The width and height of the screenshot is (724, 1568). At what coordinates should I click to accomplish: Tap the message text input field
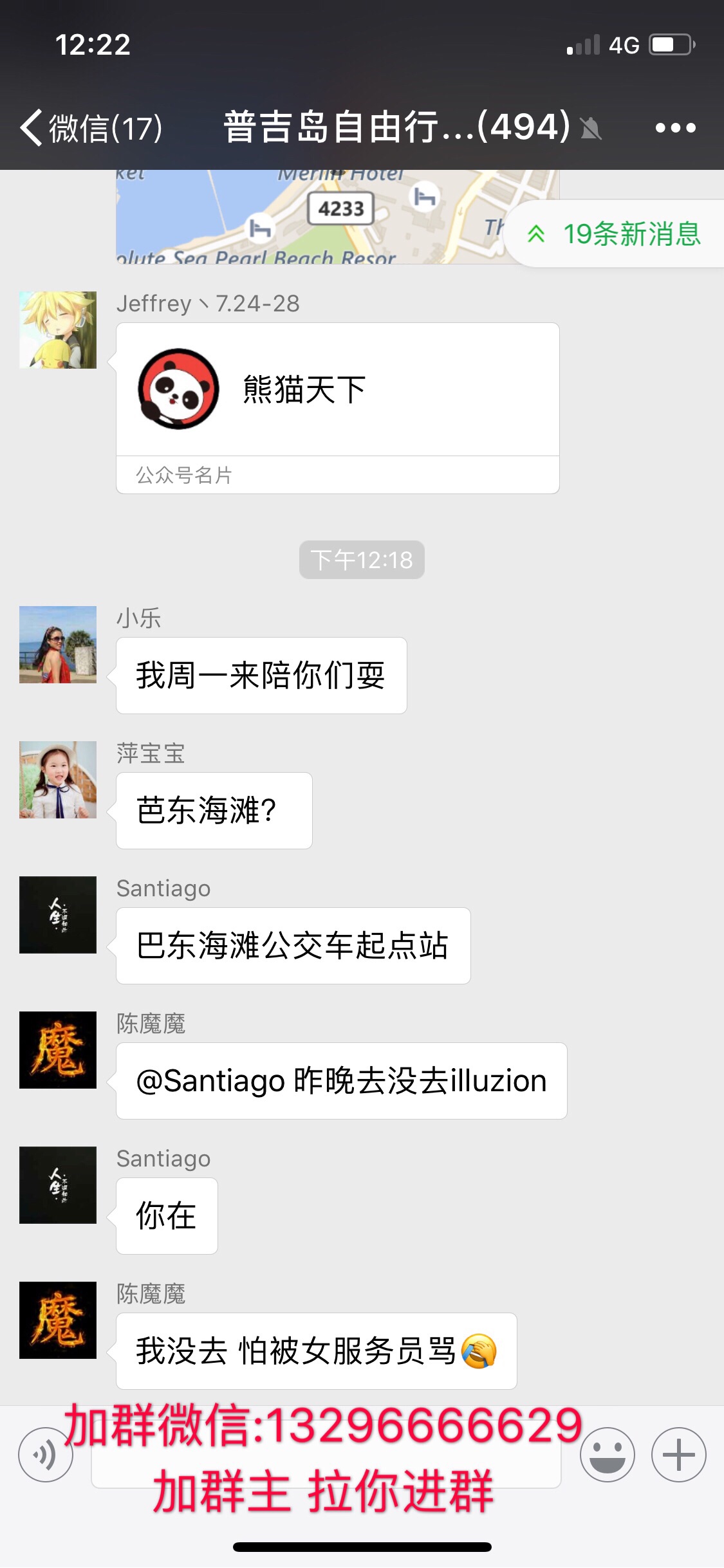[326, 1455]
